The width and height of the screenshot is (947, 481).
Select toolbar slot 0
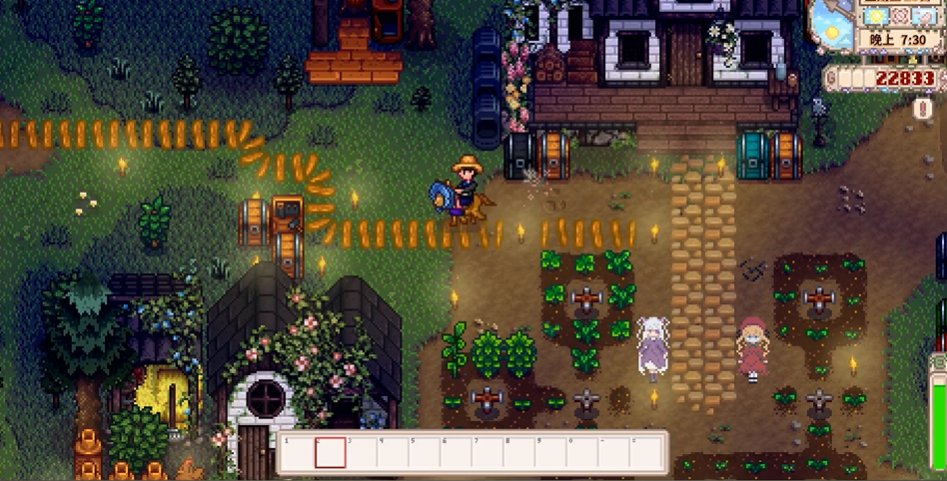tap(582, 453)
